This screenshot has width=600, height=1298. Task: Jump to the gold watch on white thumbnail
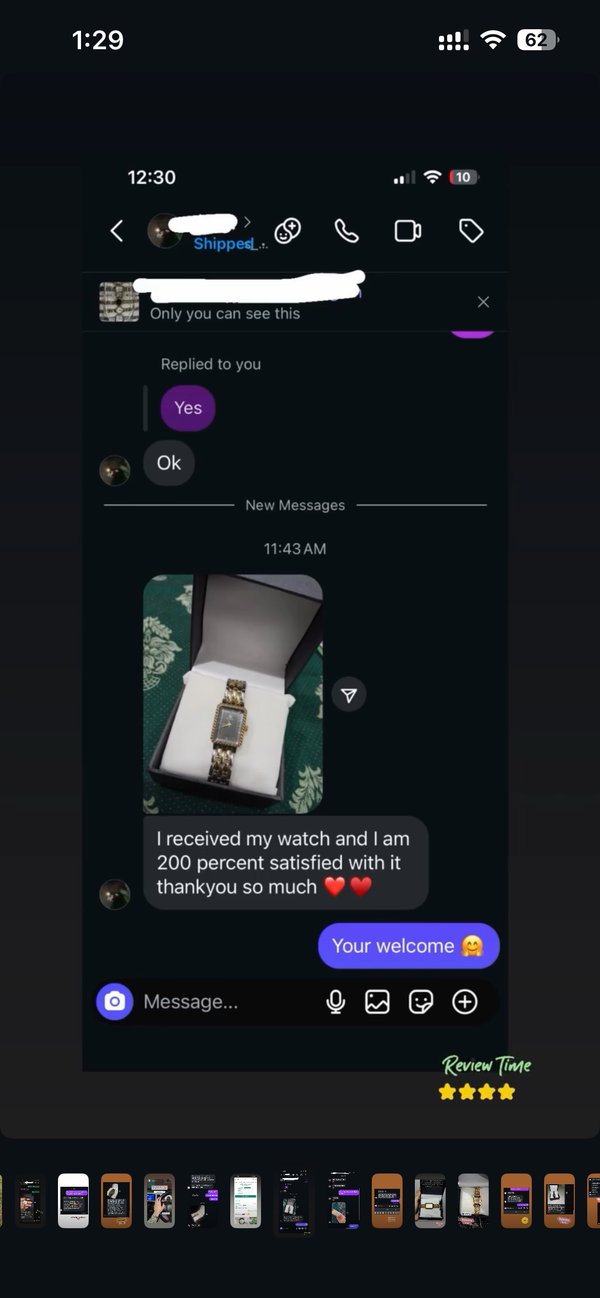(x=474, y=1200)
